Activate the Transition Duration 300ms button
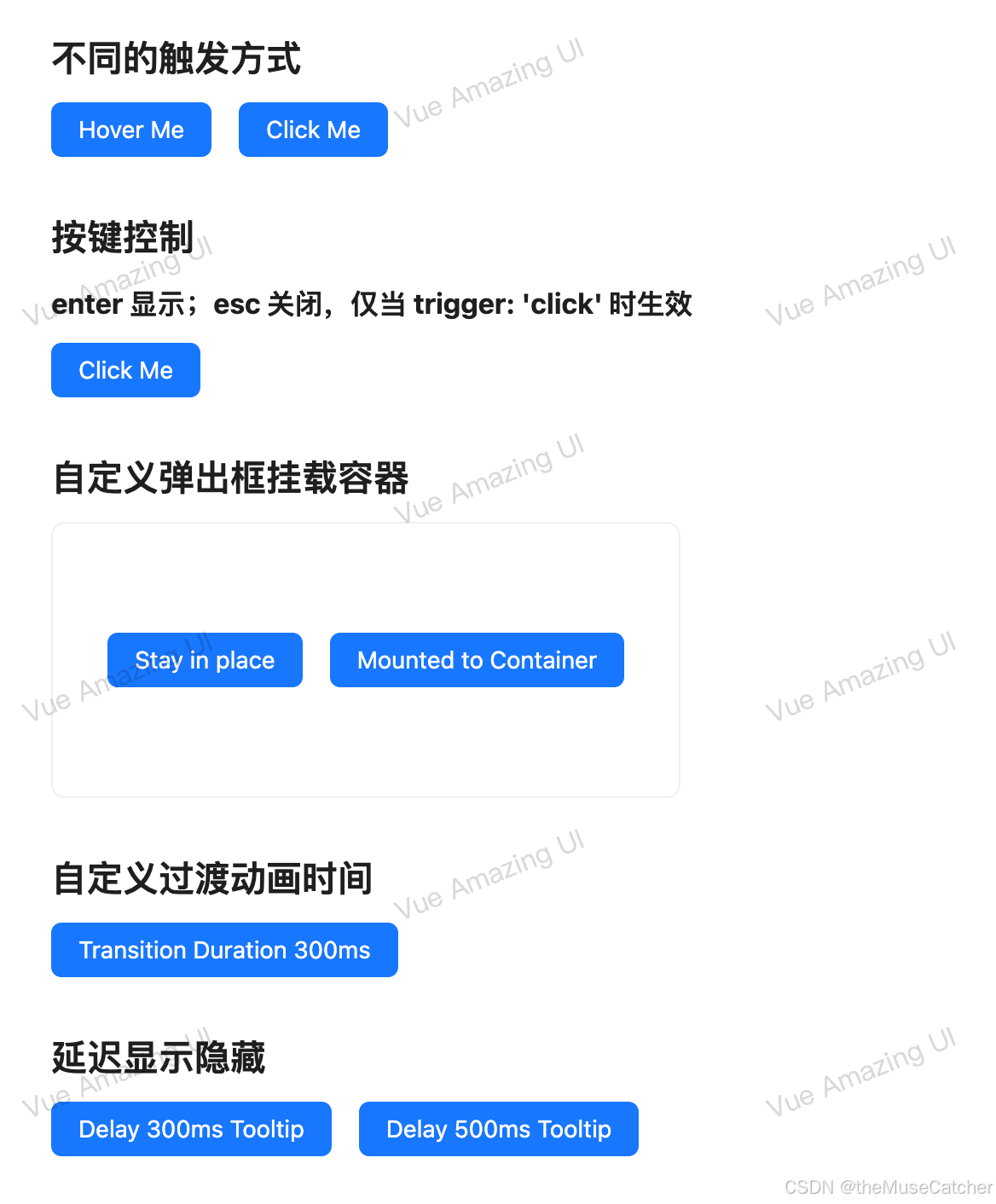The image size is (996, 1204). click(x=224, y=949)
